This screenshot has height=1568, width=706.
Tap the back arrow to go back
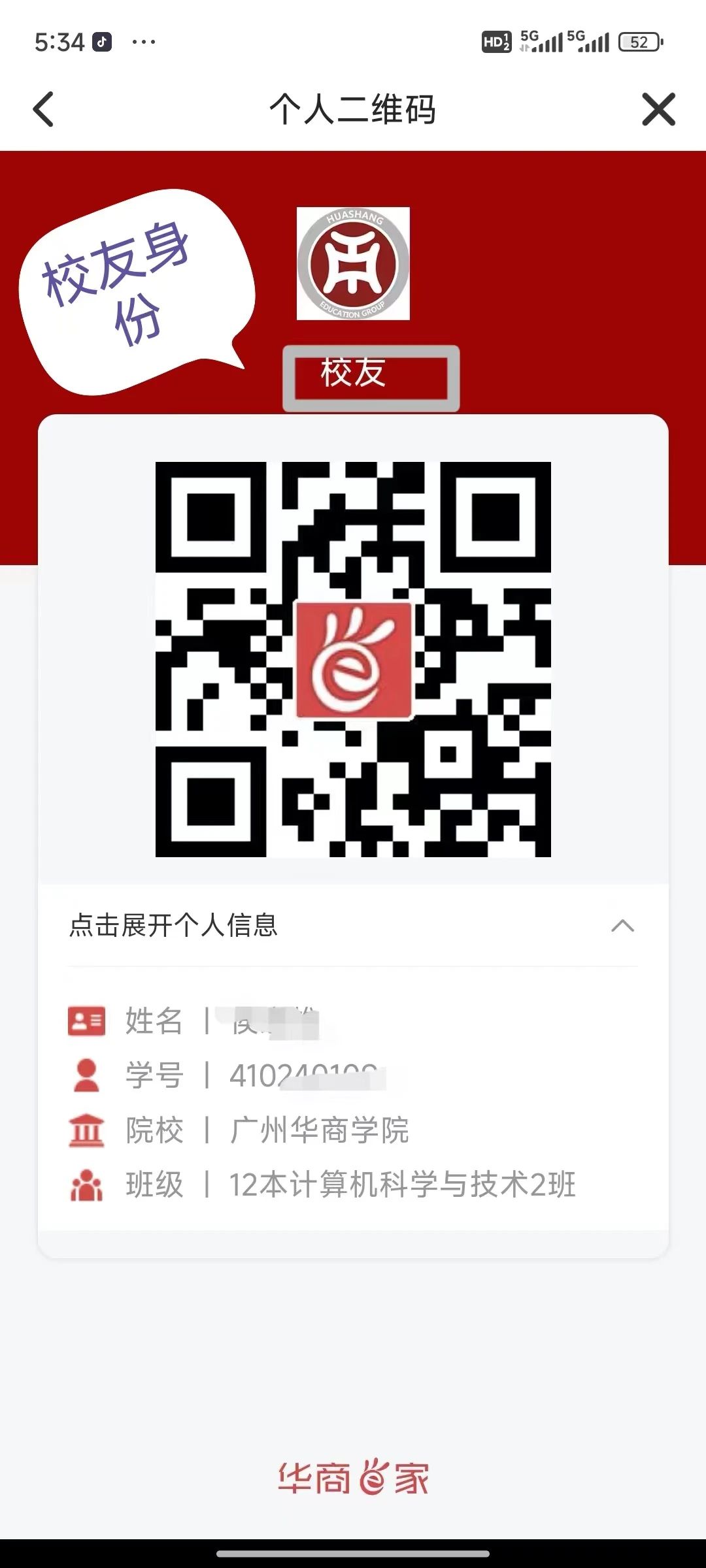[44, 109]
